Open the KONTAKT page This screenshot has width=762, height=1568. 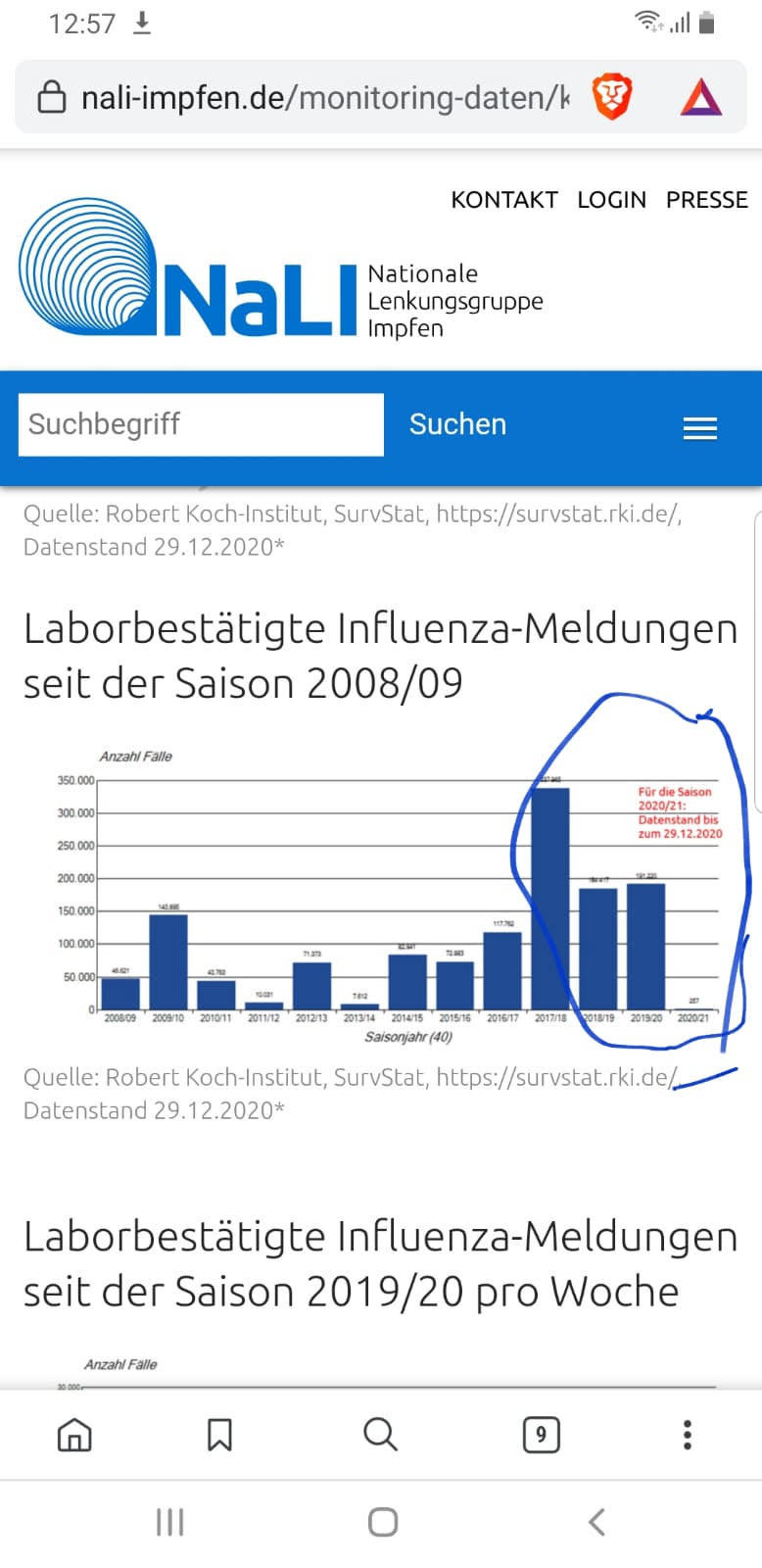[503, 200]
